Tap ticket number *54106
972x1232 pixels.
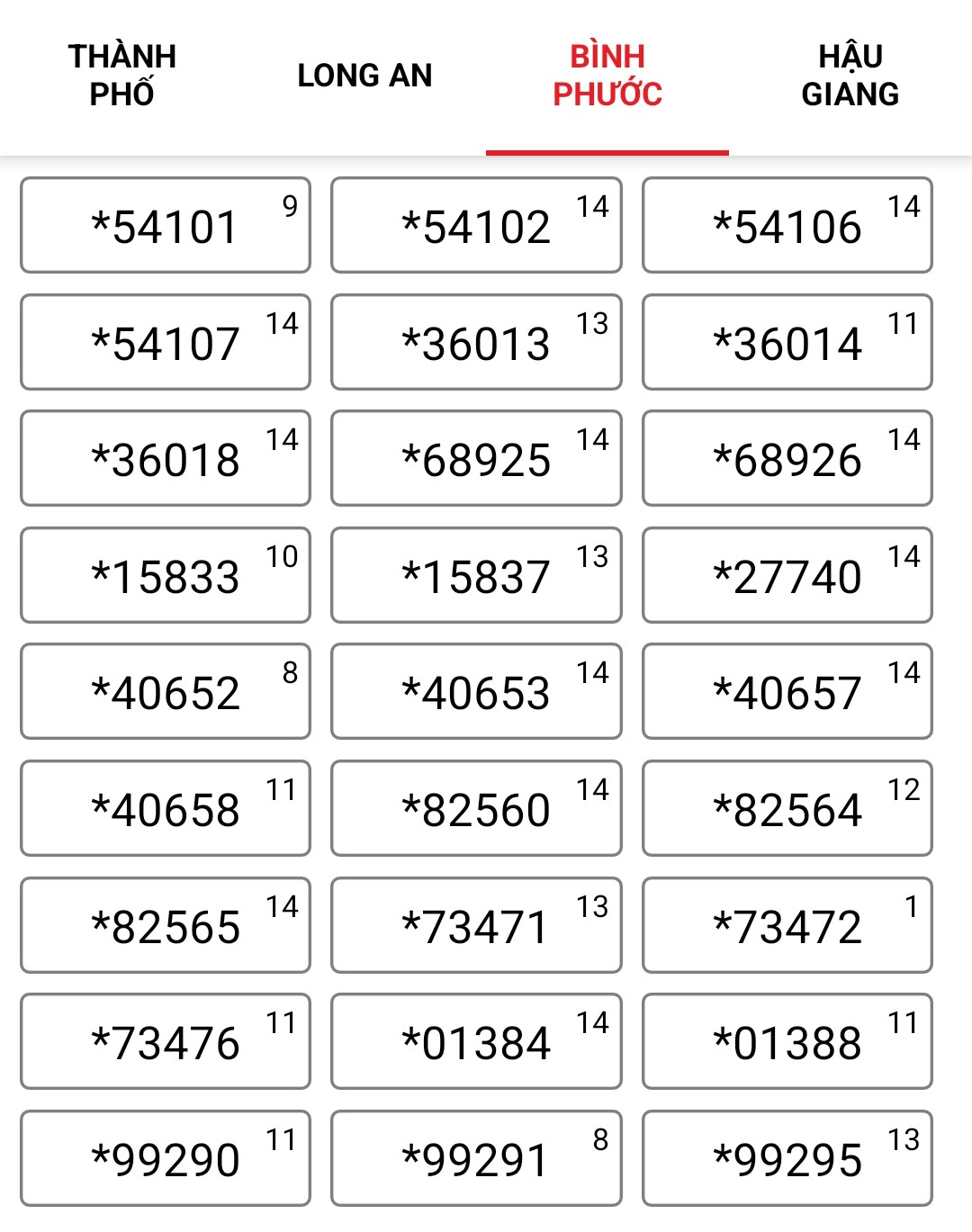[787, 226]
